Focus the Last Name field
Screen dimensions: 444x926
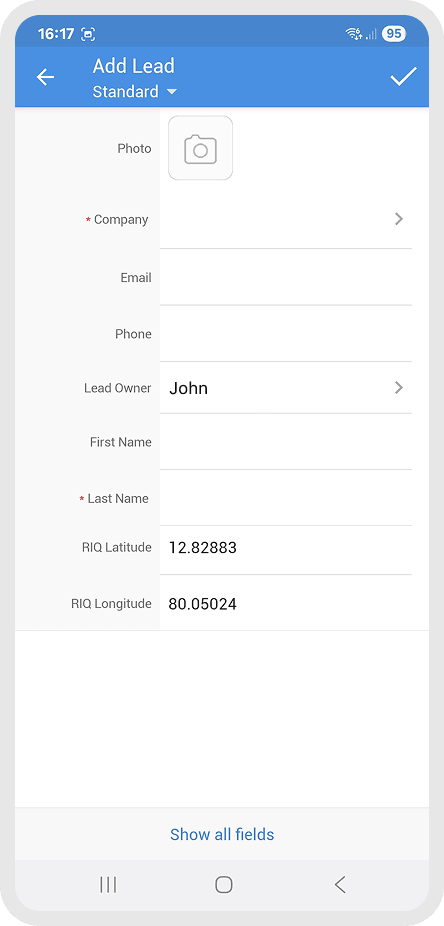click(286, 498)
